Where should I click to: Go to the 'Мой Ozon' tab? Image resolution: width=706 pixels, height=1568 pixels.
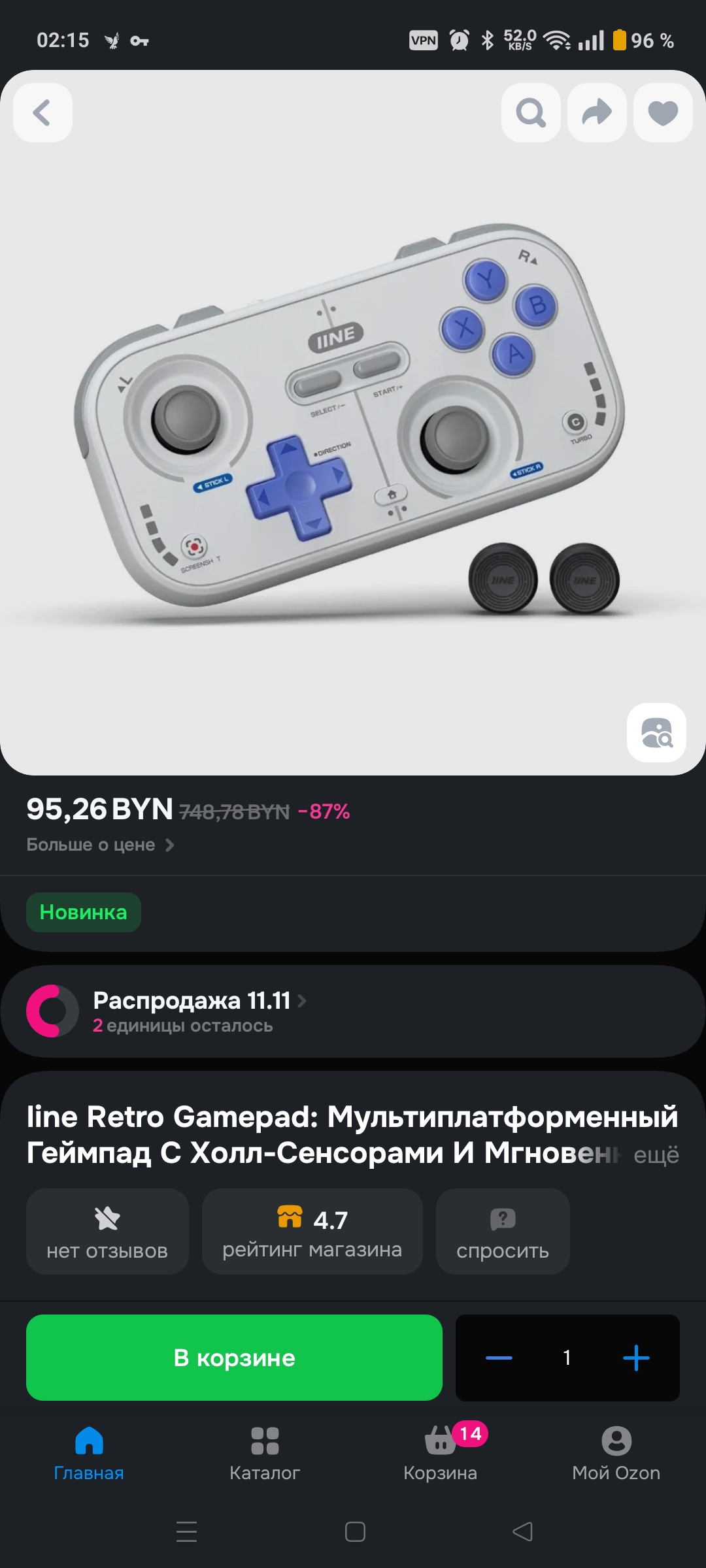pos(616,1453)
